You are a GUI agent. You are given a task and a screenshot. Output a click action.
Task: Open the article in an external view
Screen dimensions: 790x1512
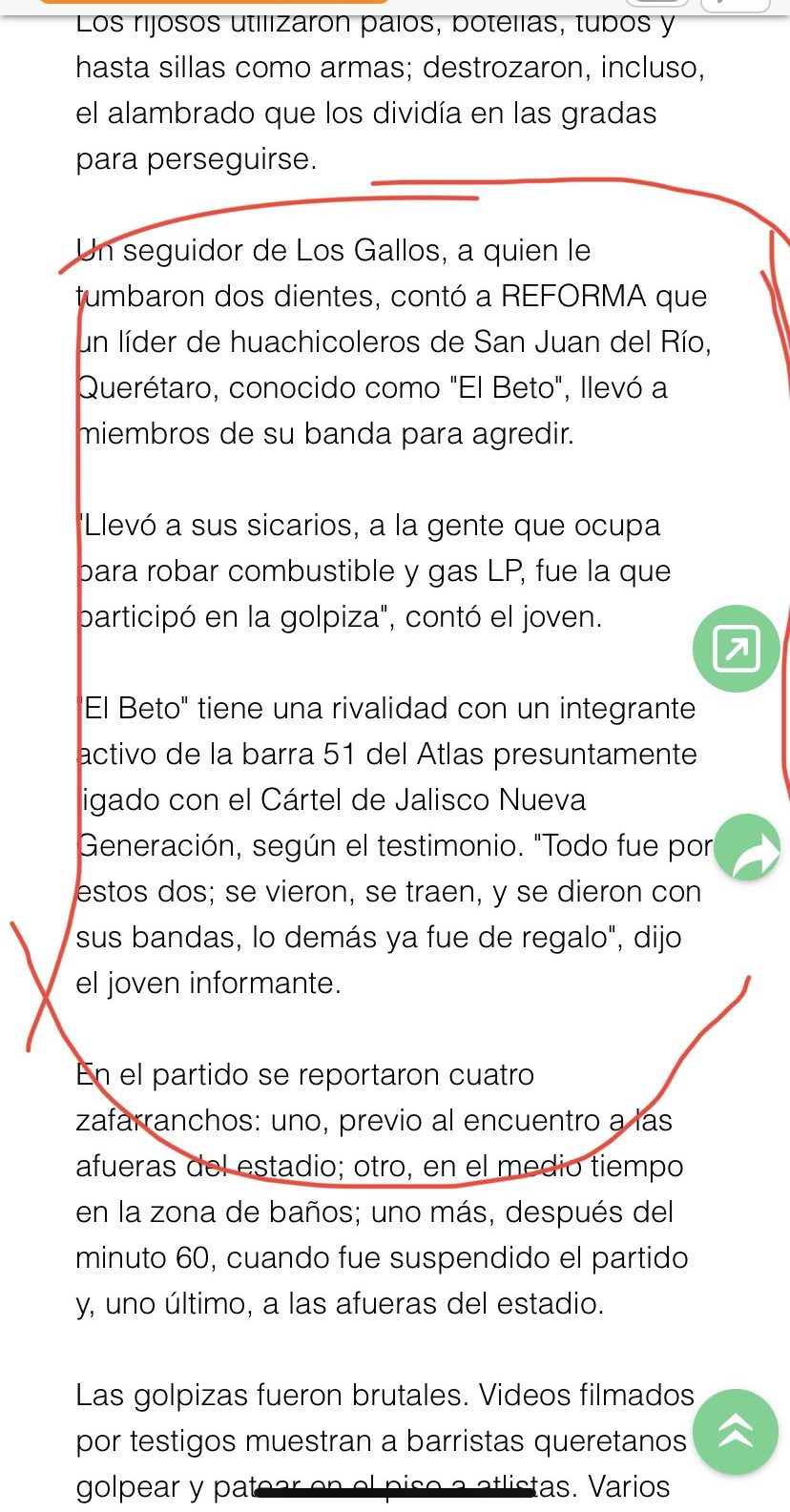(736, 649)
